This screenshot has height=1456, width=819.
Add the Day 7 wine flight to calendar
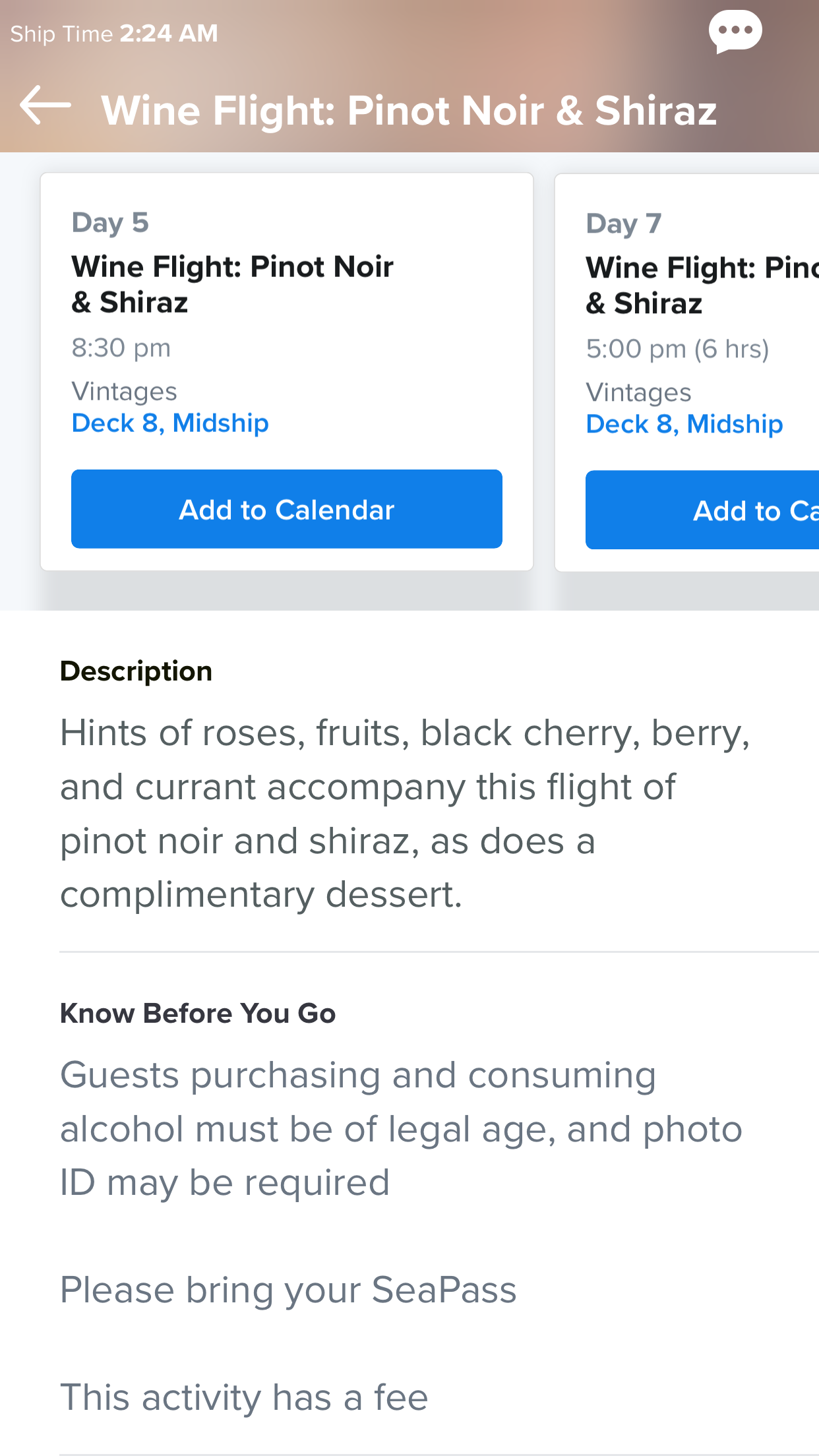[x=702, y=510]
